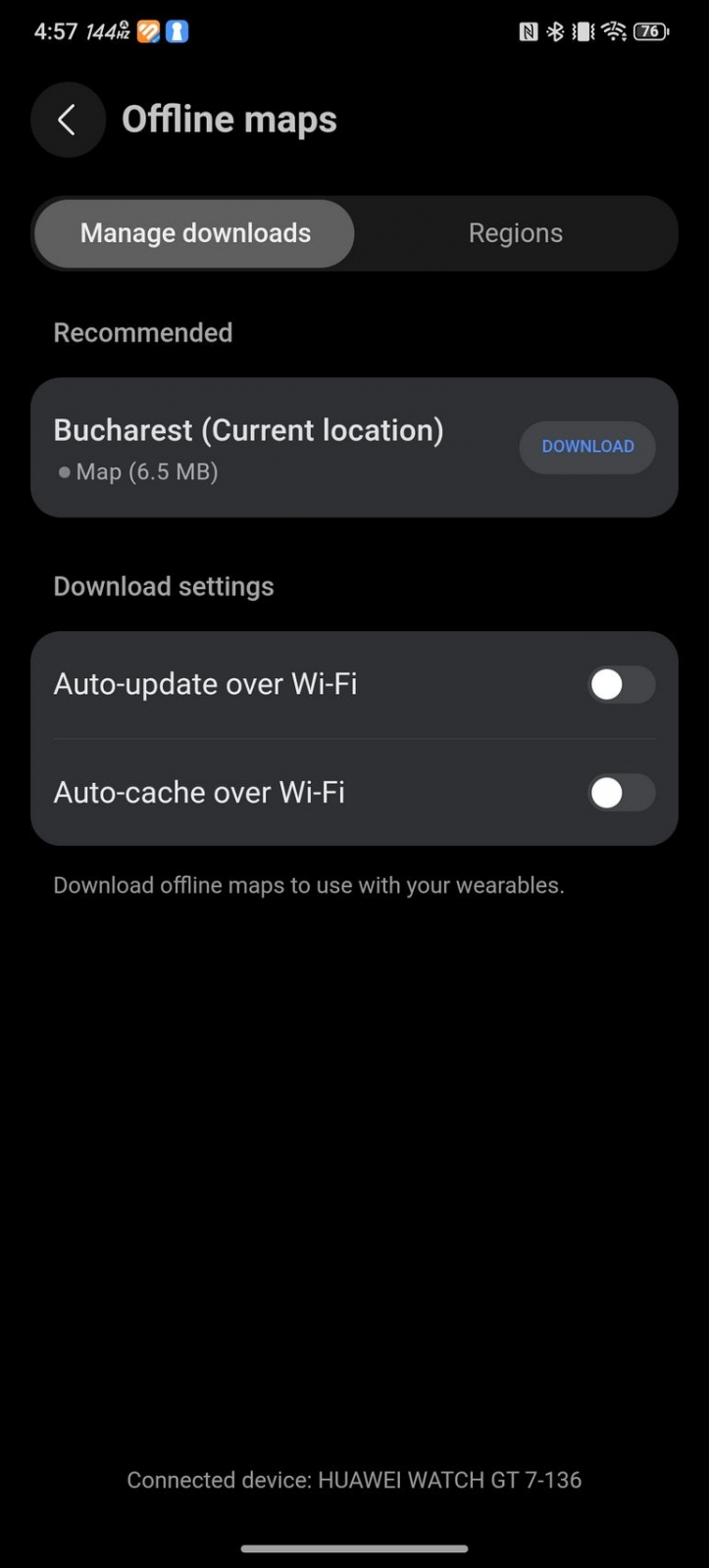Turn on Auto-cache over Wi-Fi
Viewport: 709px width, 1568px height.
(621, 793)
